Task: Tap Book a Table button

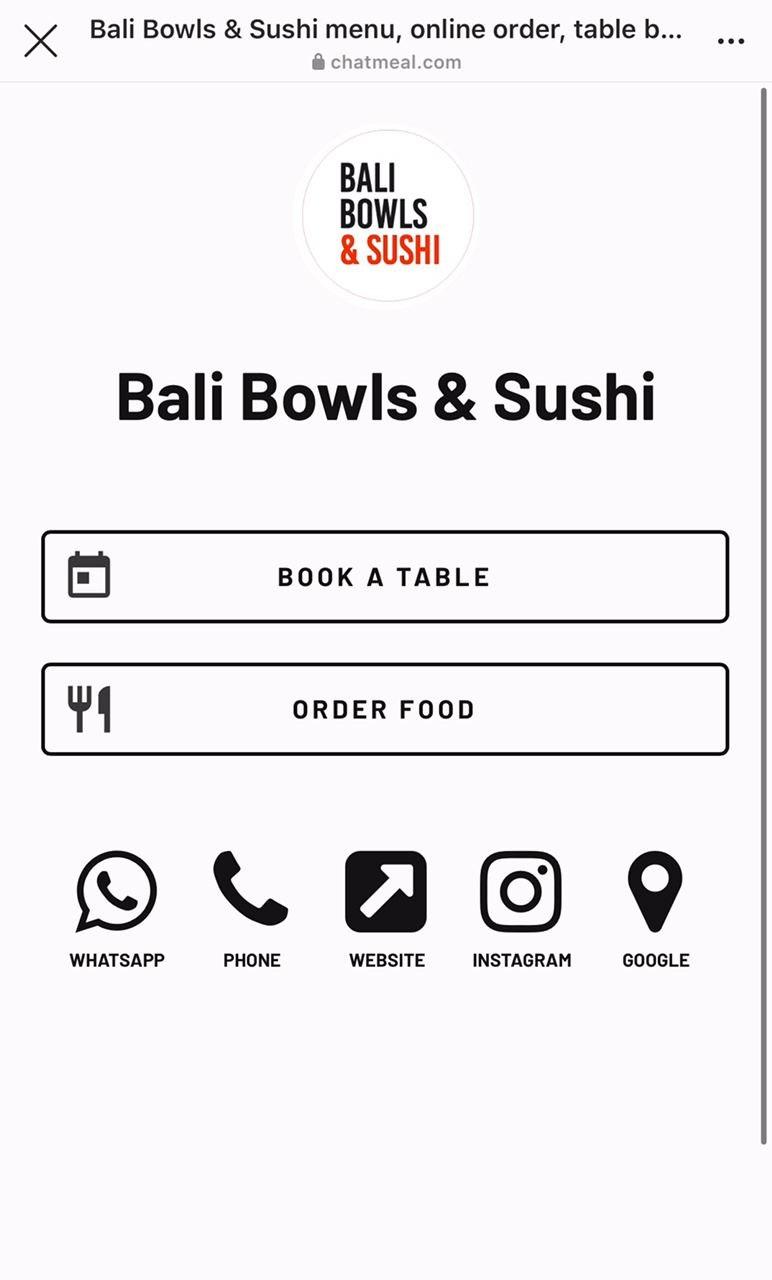Action: [x=385, y=577]
